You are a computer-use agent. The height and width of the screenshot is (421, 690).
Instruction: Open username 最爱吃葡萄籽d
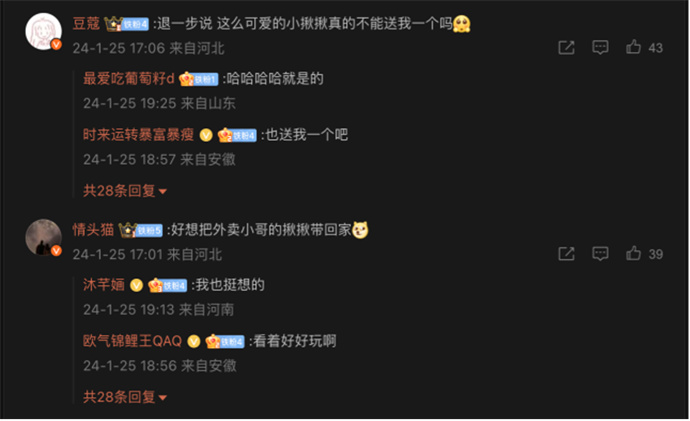point(129,78)
